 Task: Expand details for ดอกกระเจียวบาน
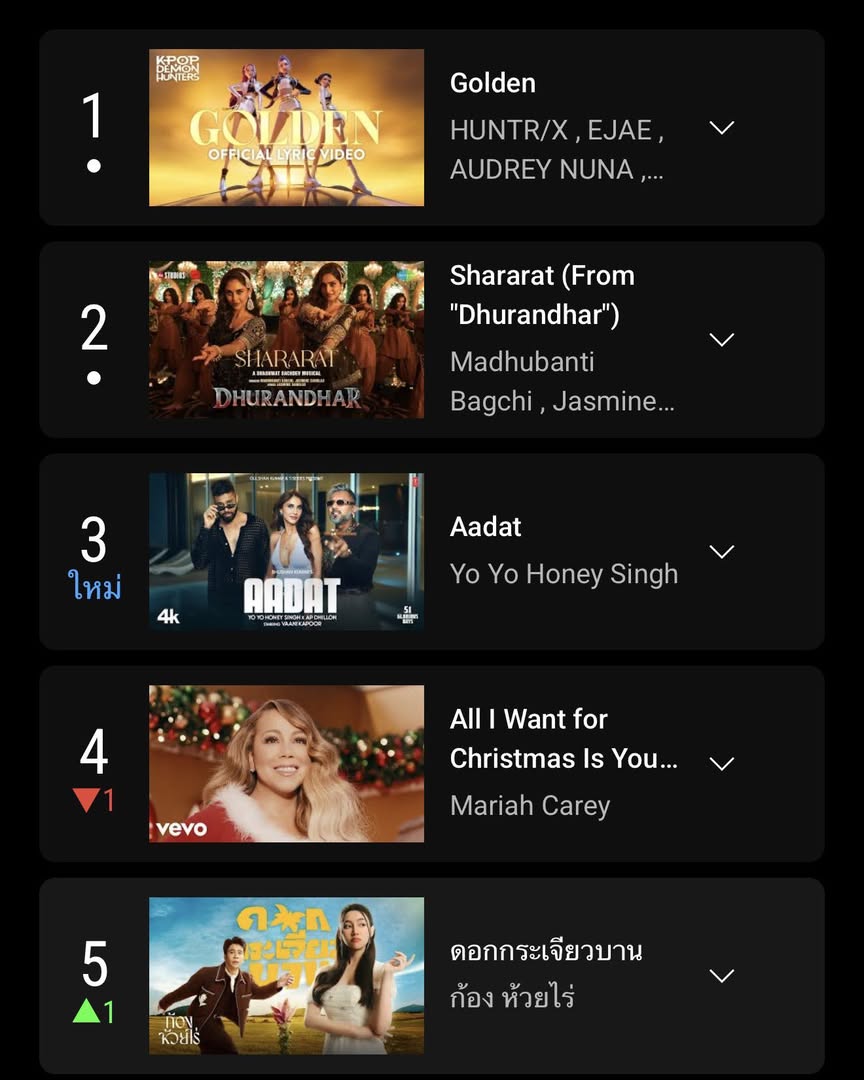tap(721, 976)
